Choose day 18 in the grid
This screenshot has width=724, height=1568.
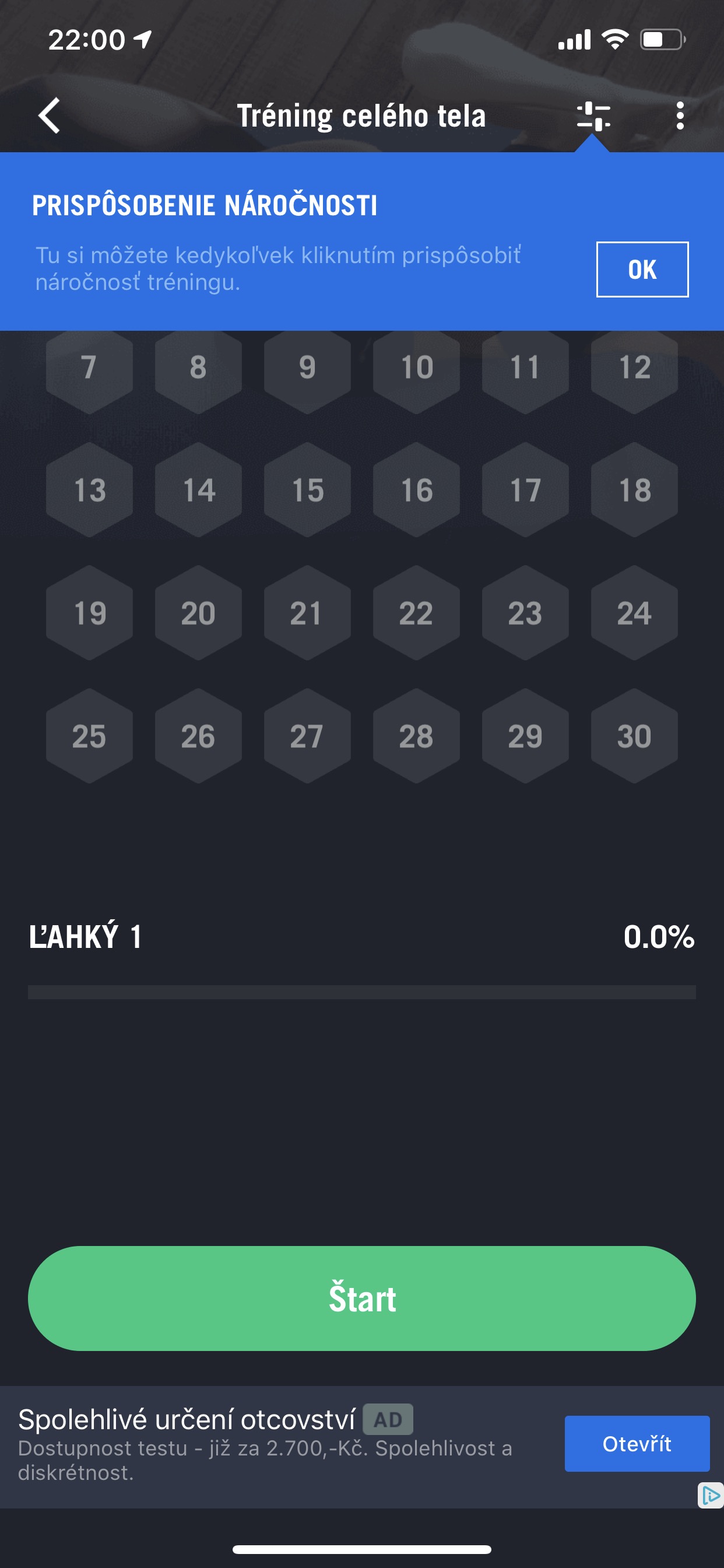pyautogui.click(x=634, y=490)
